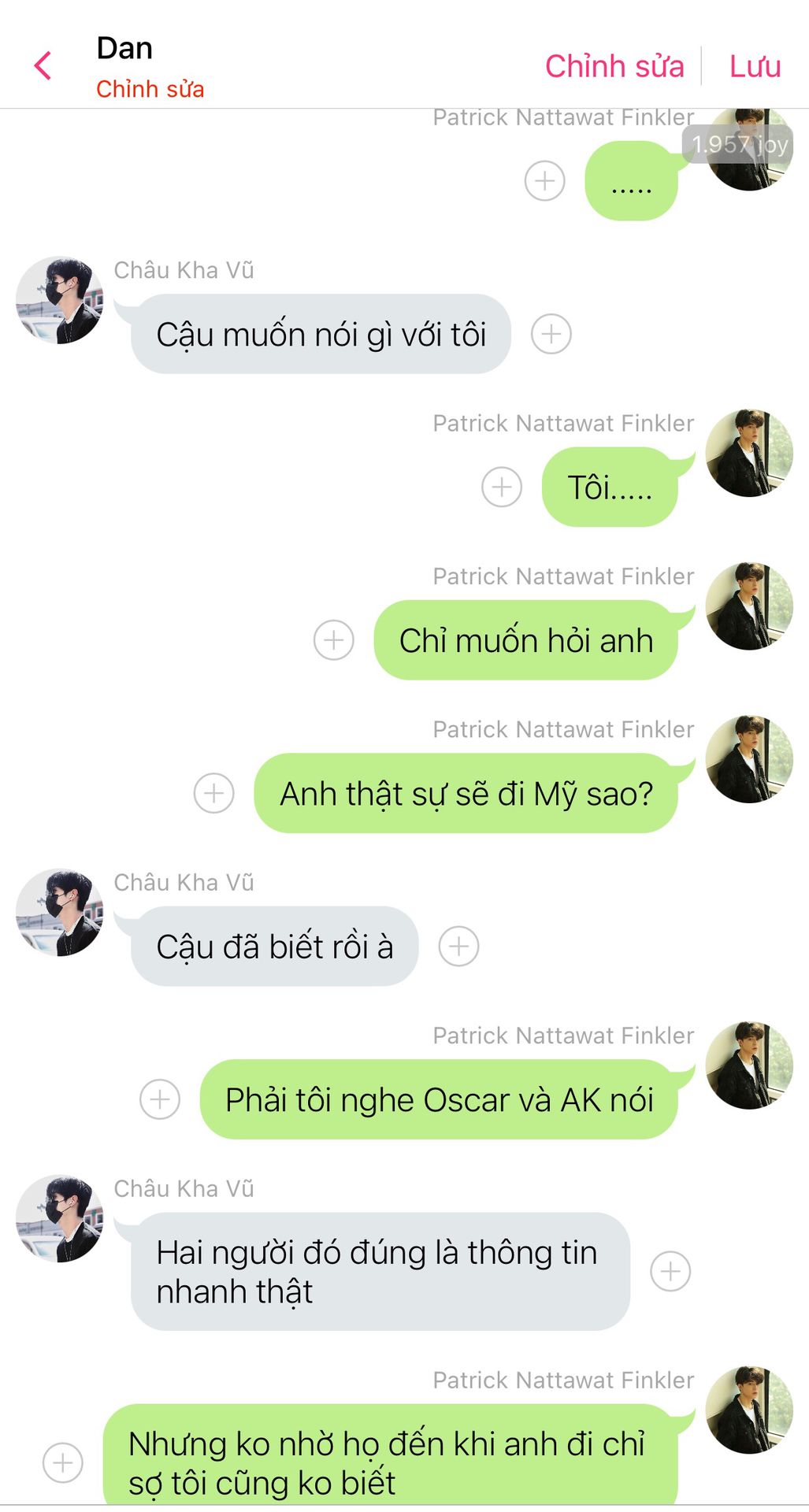Open Patrick's avatar beside 'Chỉ muốn hỏi anh'
809x1512 pixels.
pos(749,606)
